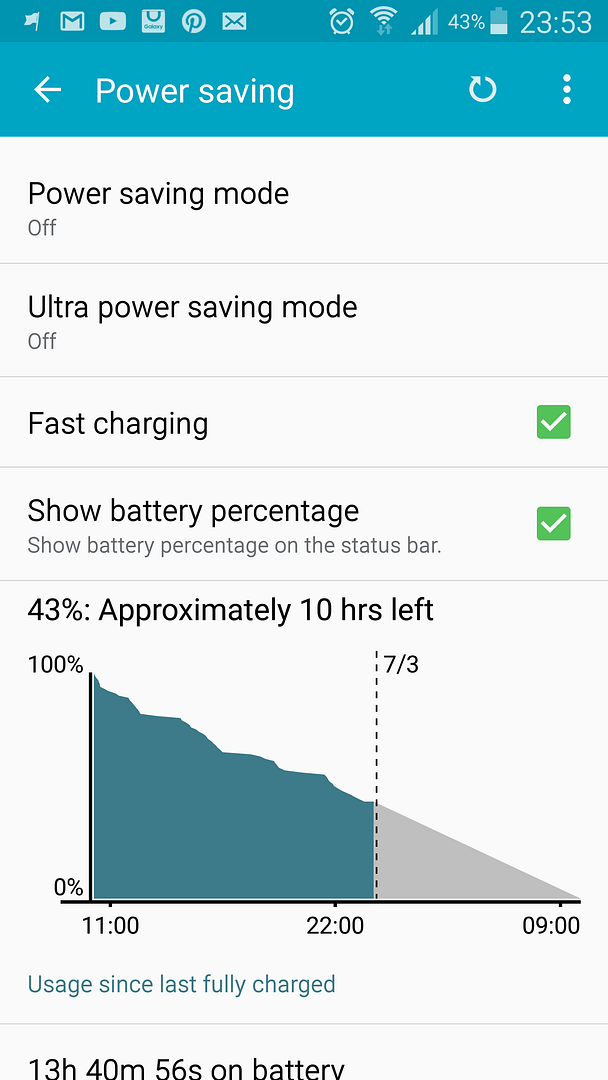Open Power saving mode settings
The image size is (608, 1080).
[x=304, y=207]
